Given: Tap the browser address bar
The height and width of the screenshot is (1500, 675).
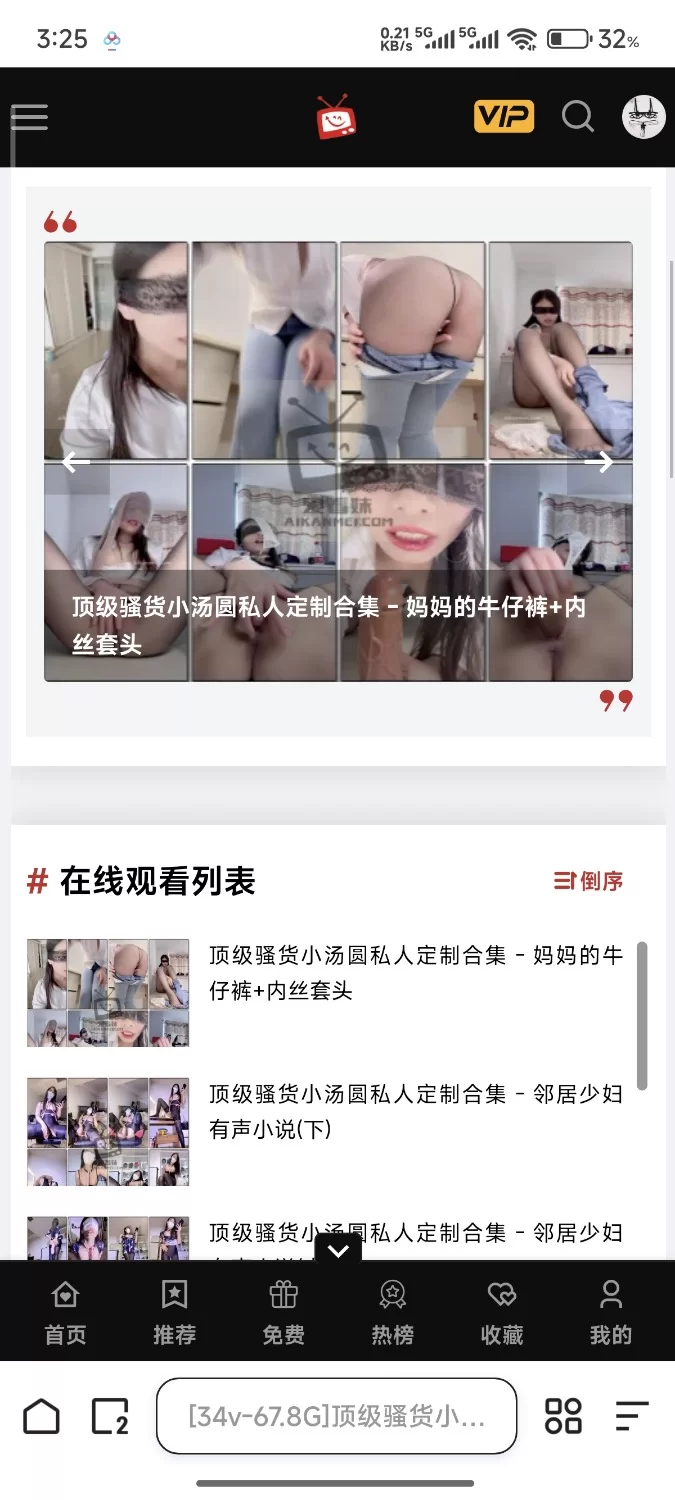Looking at the screenshot, I should (336, 1416).
